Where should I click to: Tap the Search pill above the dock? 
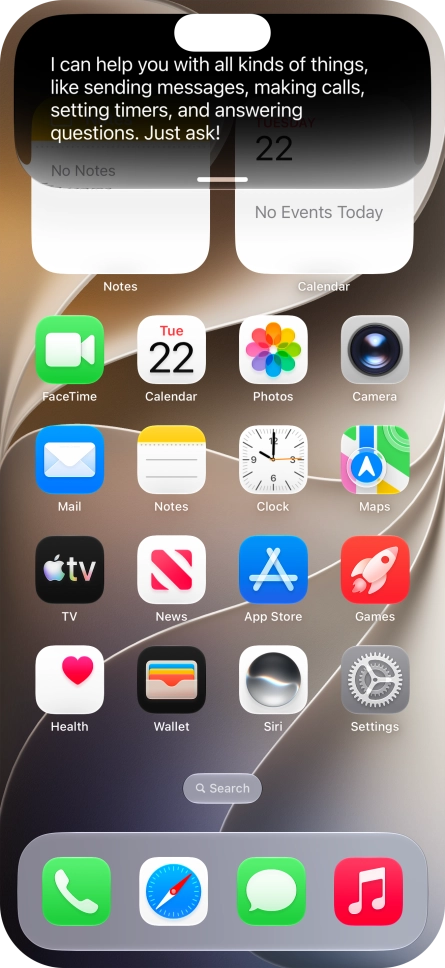click(x=222, y=788)
